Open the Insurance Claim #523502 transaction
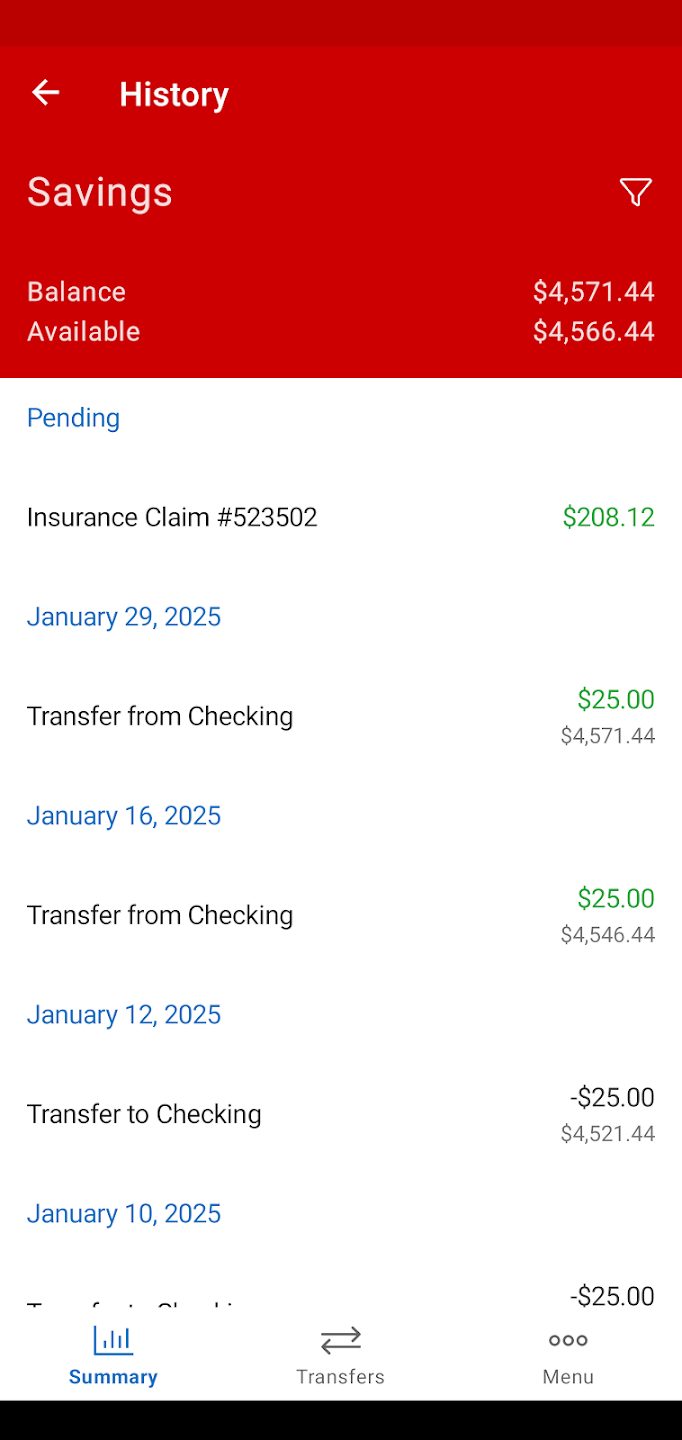Viewport: 682px width, 1440px height. pyautogui.click(x=341, y=517)
